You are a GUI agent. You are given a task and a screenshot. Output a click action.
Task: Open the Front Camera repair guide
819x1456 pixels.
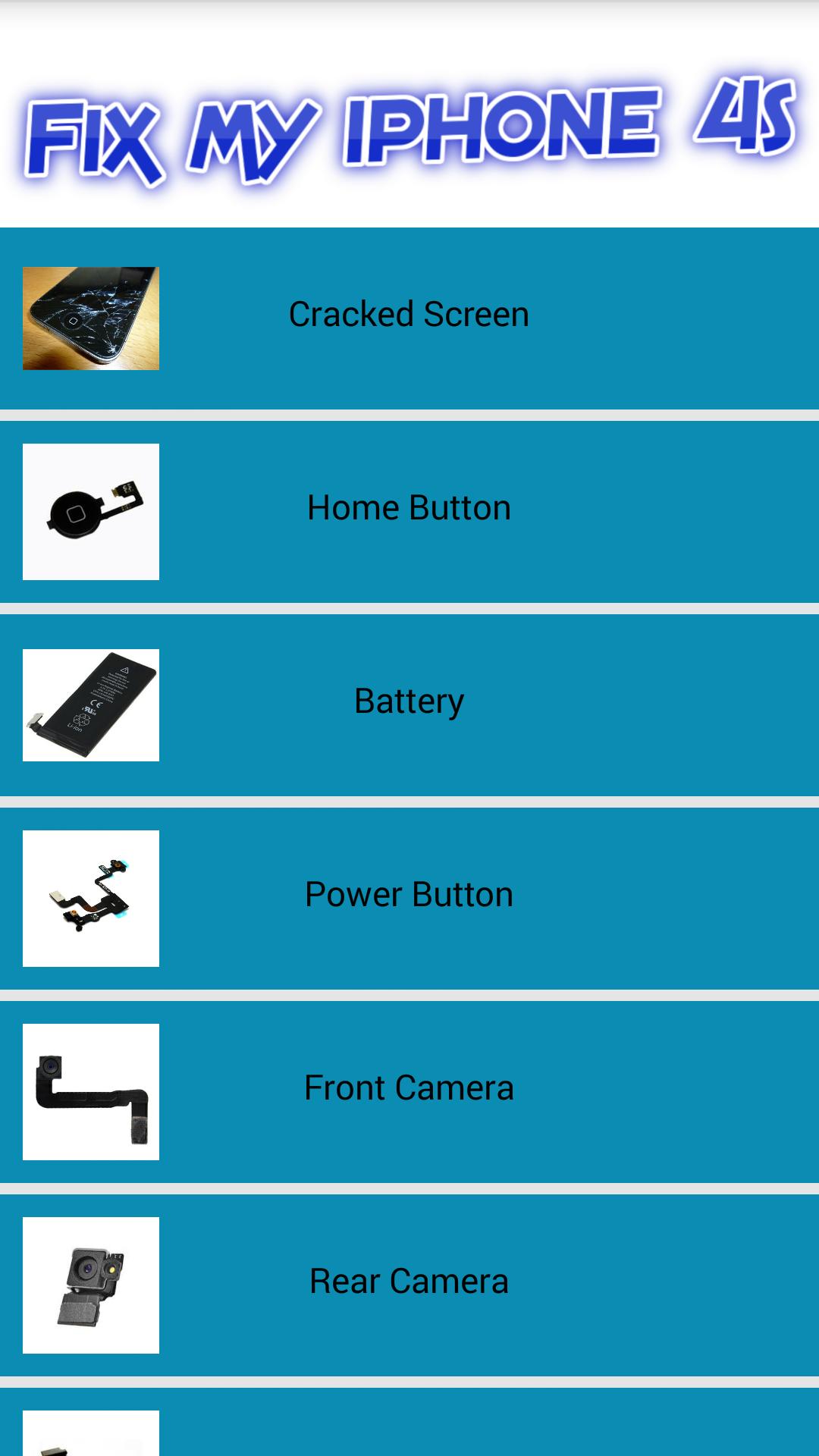click(x=409, y=1086)
